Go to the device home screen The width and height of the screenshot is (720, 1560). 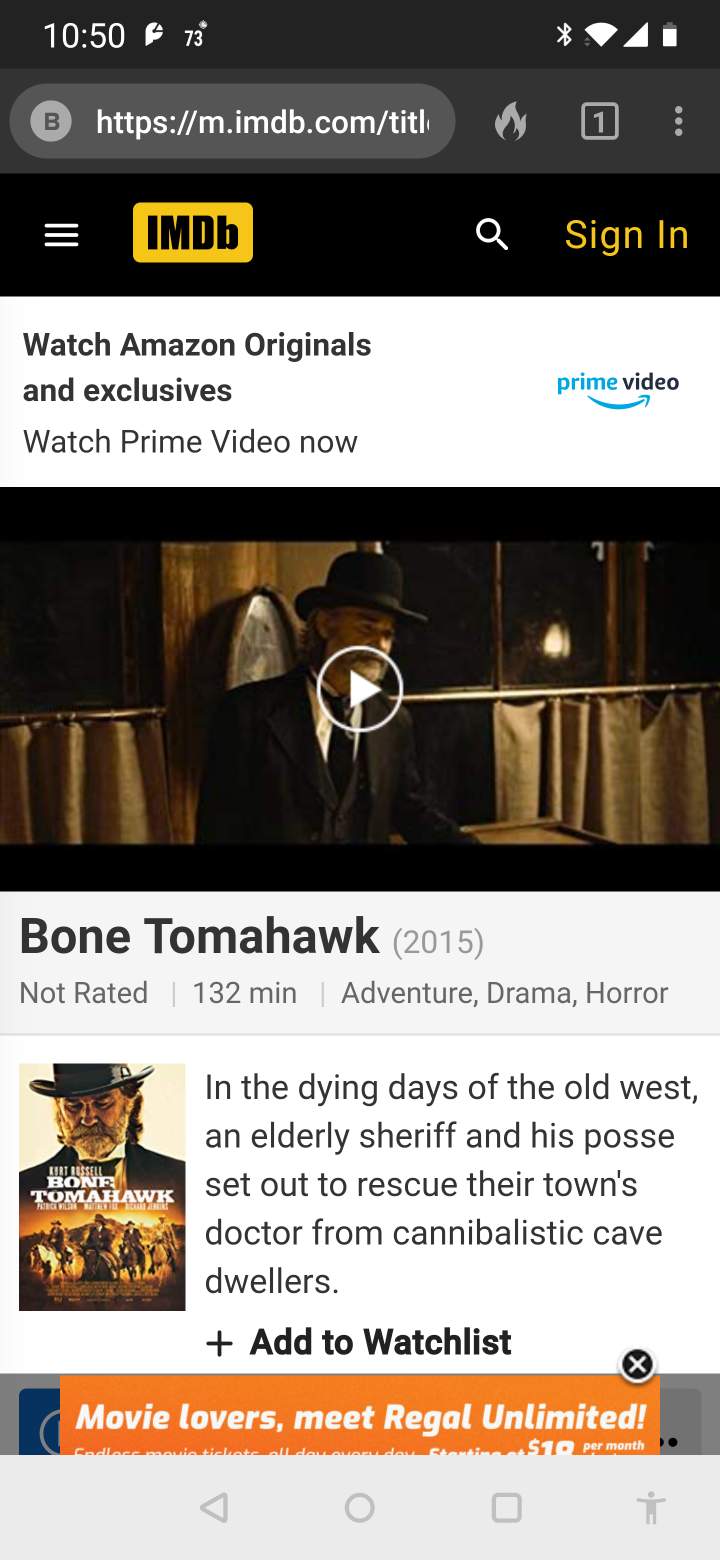(360, 1507)
